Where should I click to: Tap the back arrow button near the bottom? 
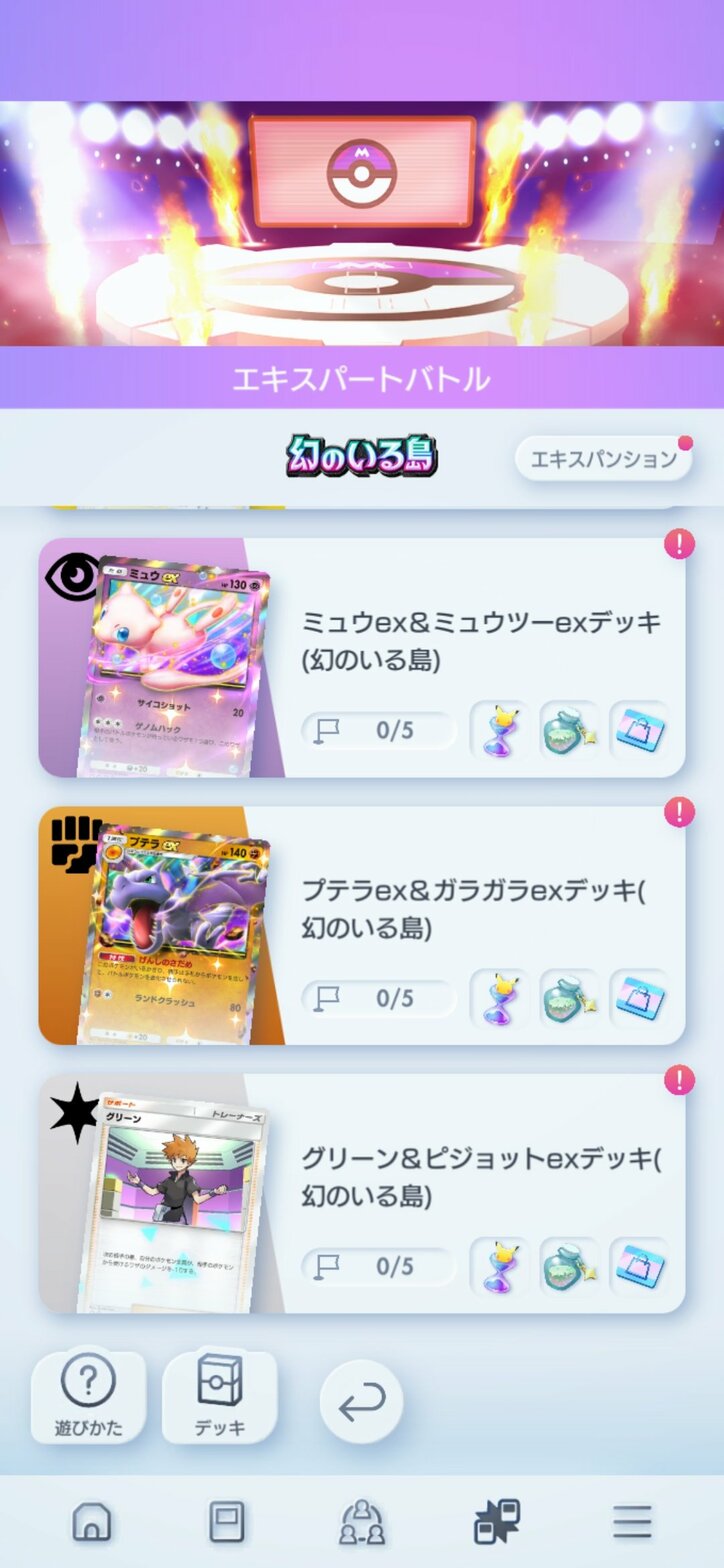(x=360, y=1402)
